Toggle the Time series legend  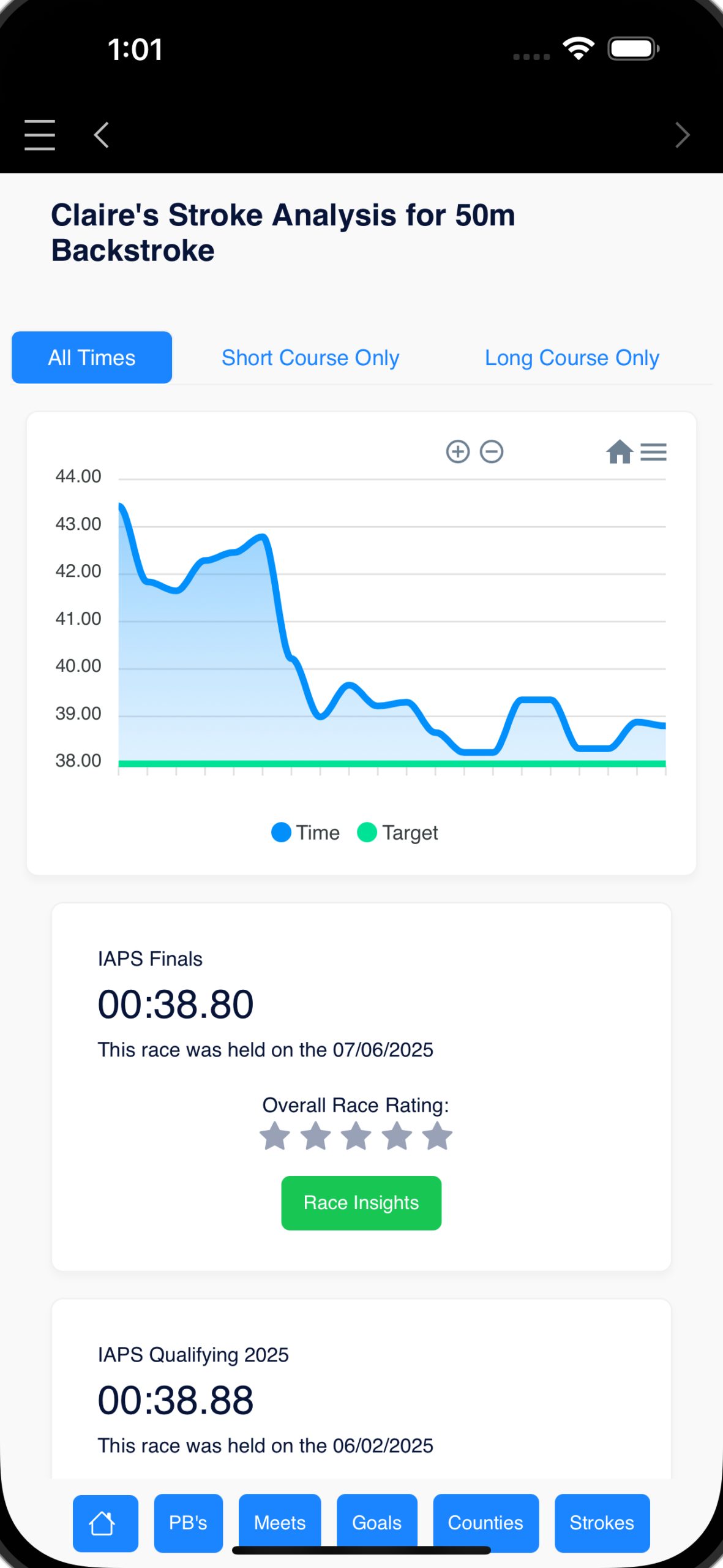(x=305, y=832)
